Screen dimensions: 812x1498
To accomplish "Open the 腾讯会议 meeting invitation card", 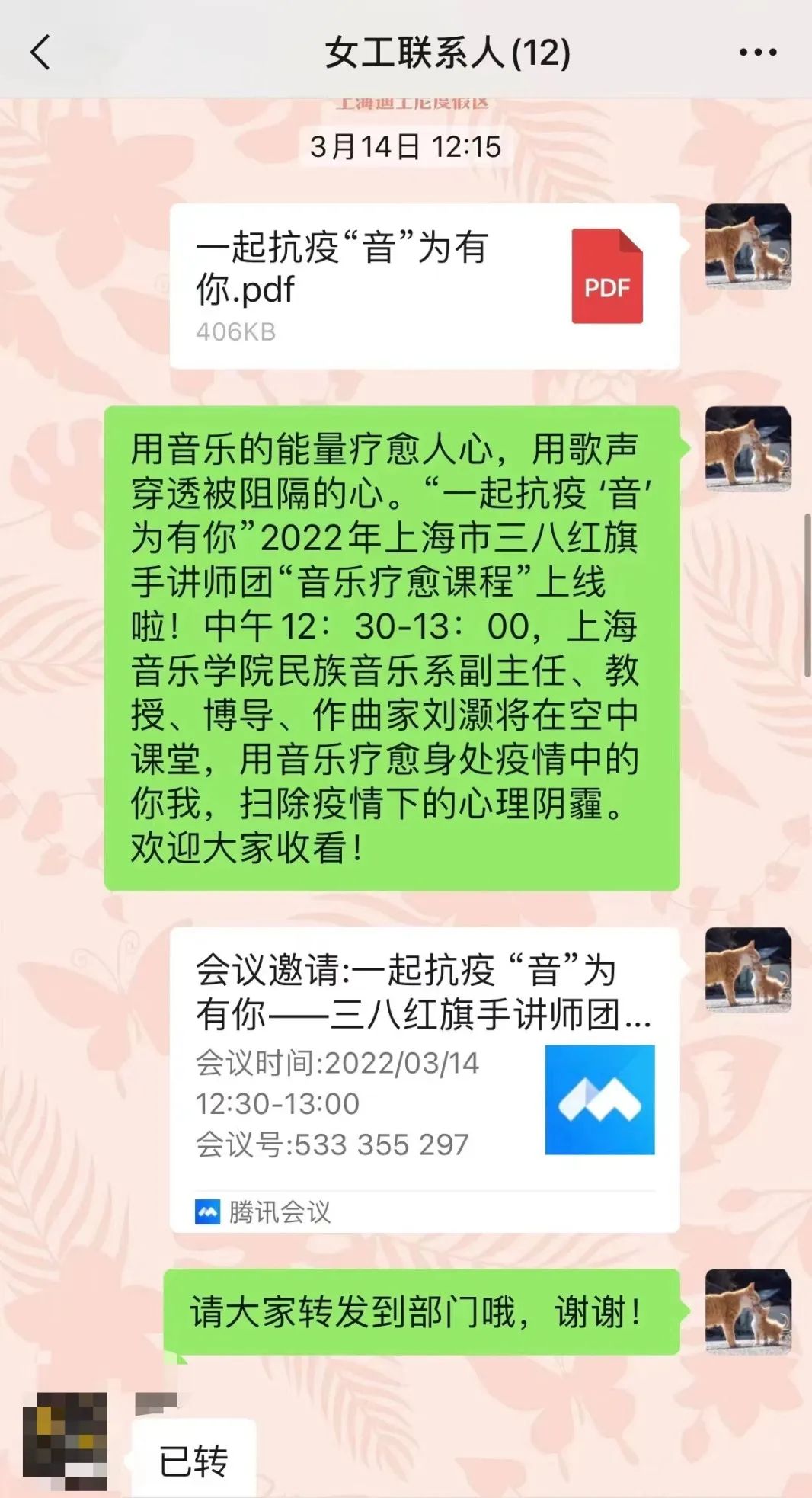I will click(x=424, y=1078).
